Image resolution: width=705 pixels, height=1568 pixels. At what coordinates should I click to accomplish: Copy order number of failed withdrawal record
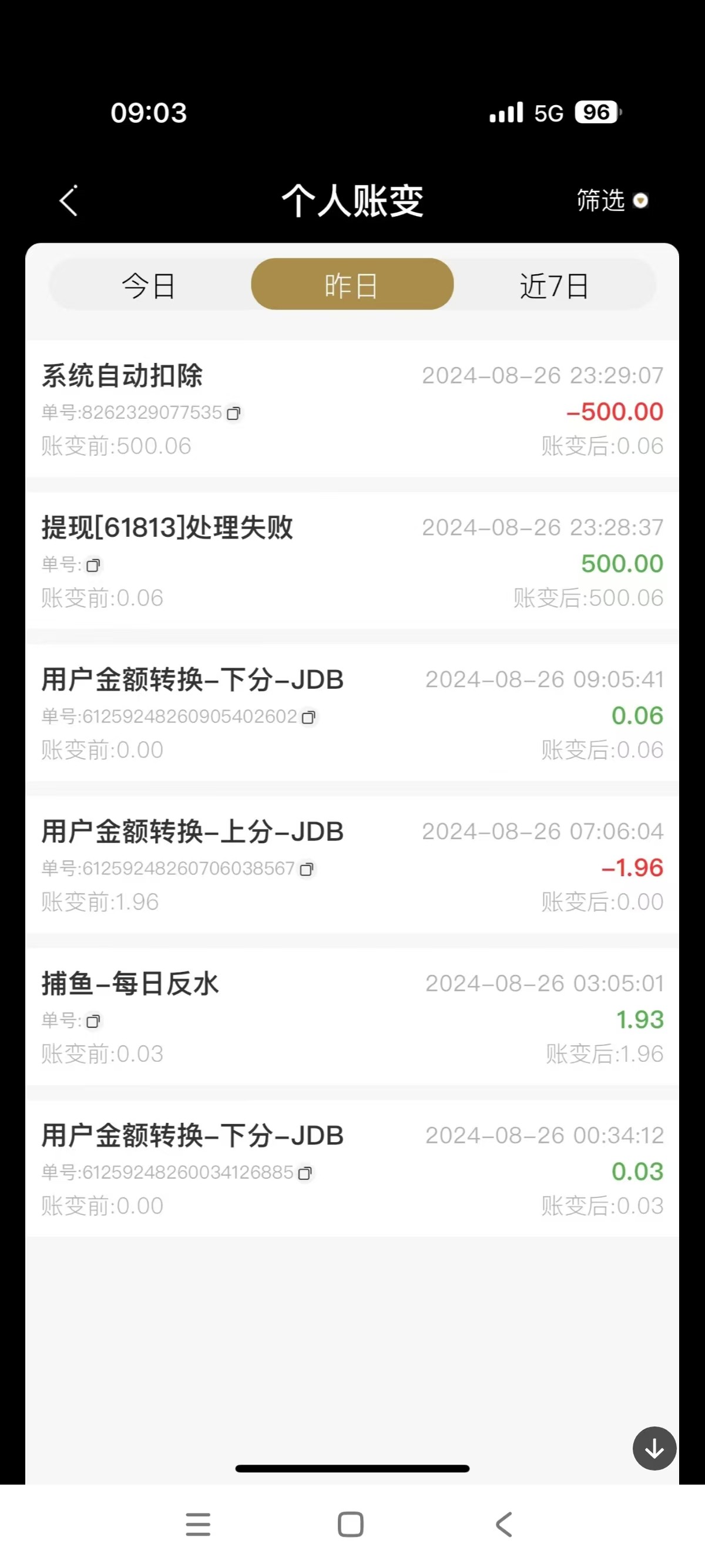[x=93, y=565]
